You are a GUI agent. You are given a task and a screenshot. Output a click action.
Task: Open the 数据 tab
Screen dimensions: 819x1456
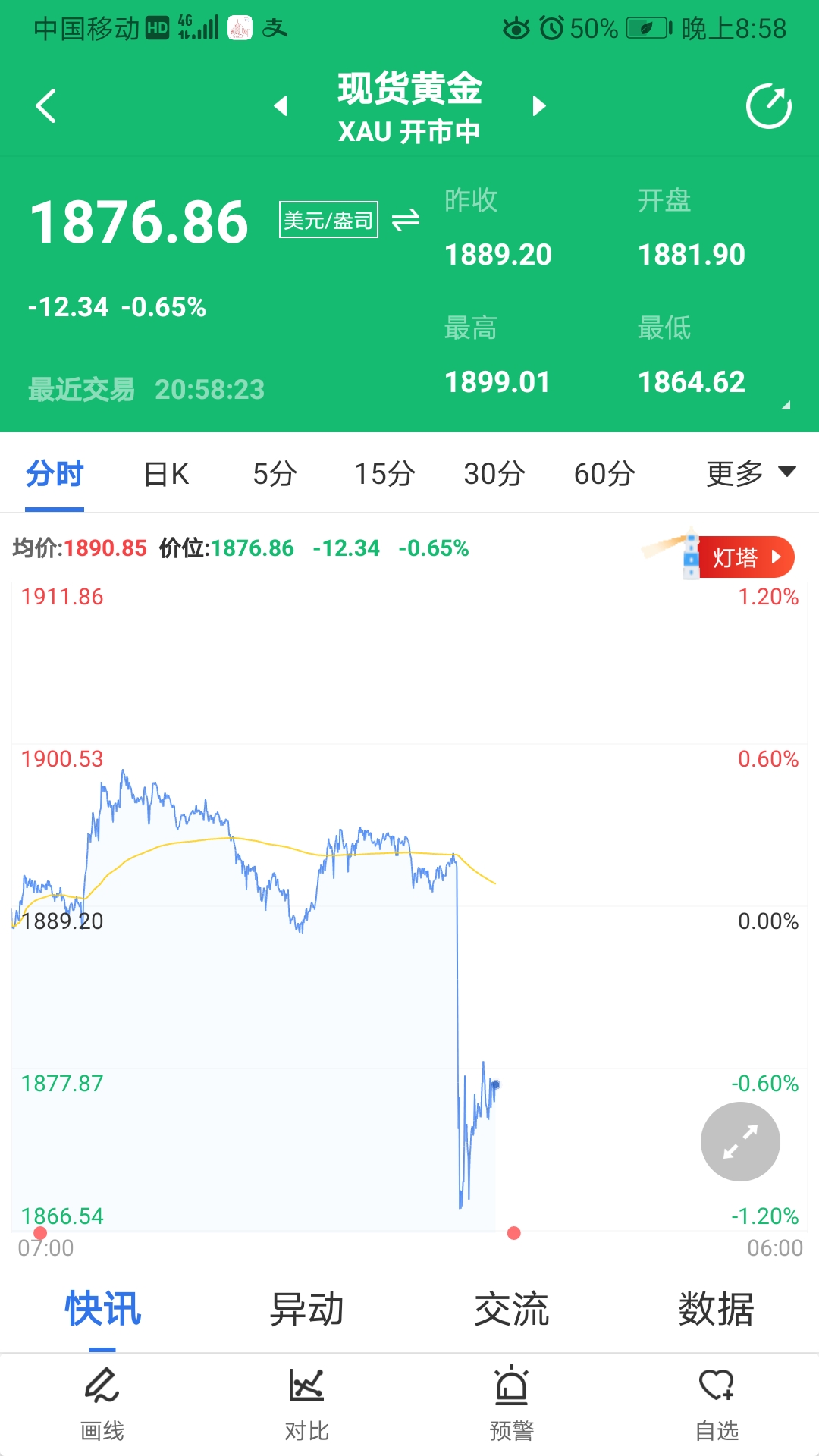tap(716, 1310)
